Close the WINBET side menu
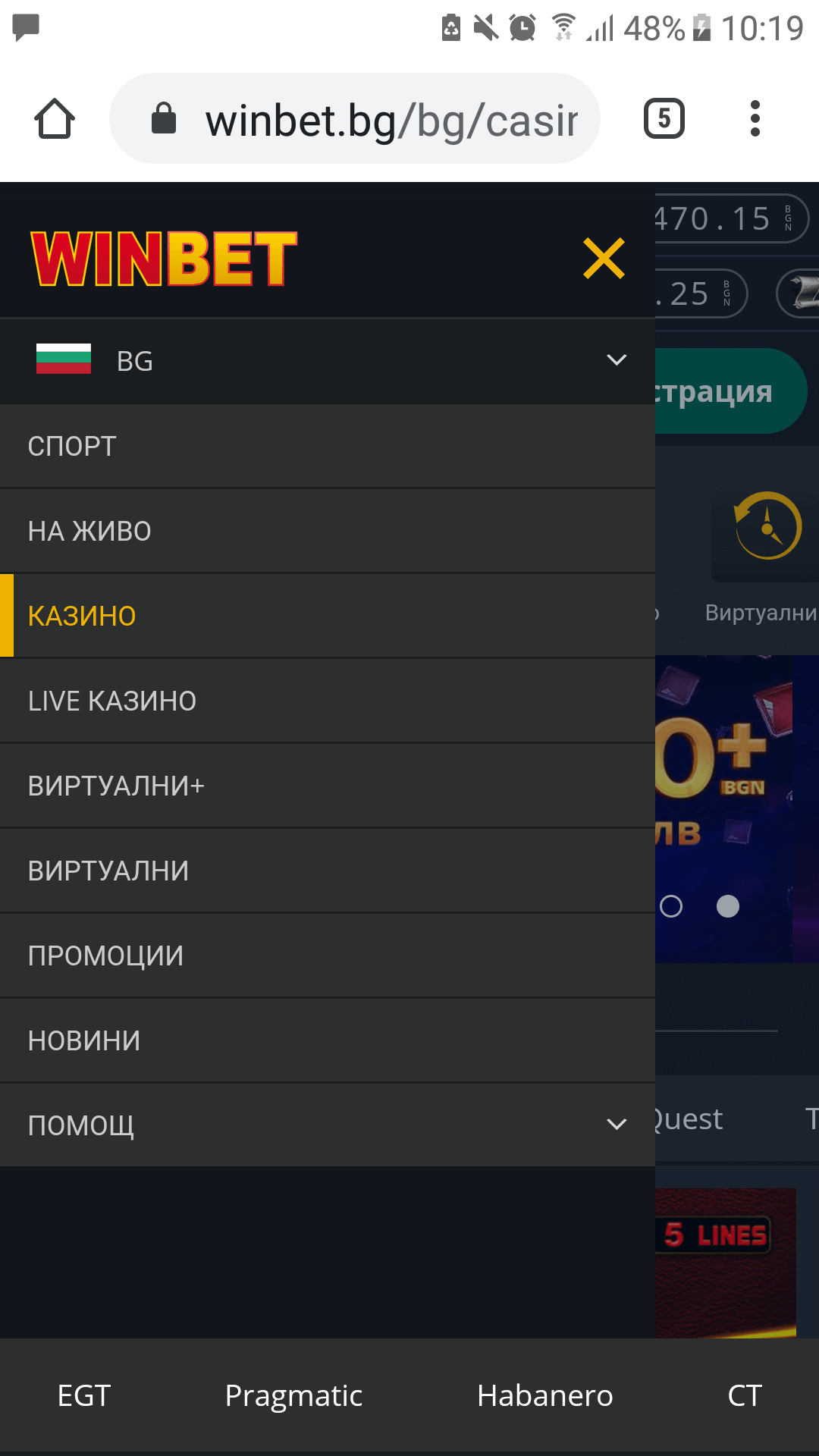 point(604,258)
